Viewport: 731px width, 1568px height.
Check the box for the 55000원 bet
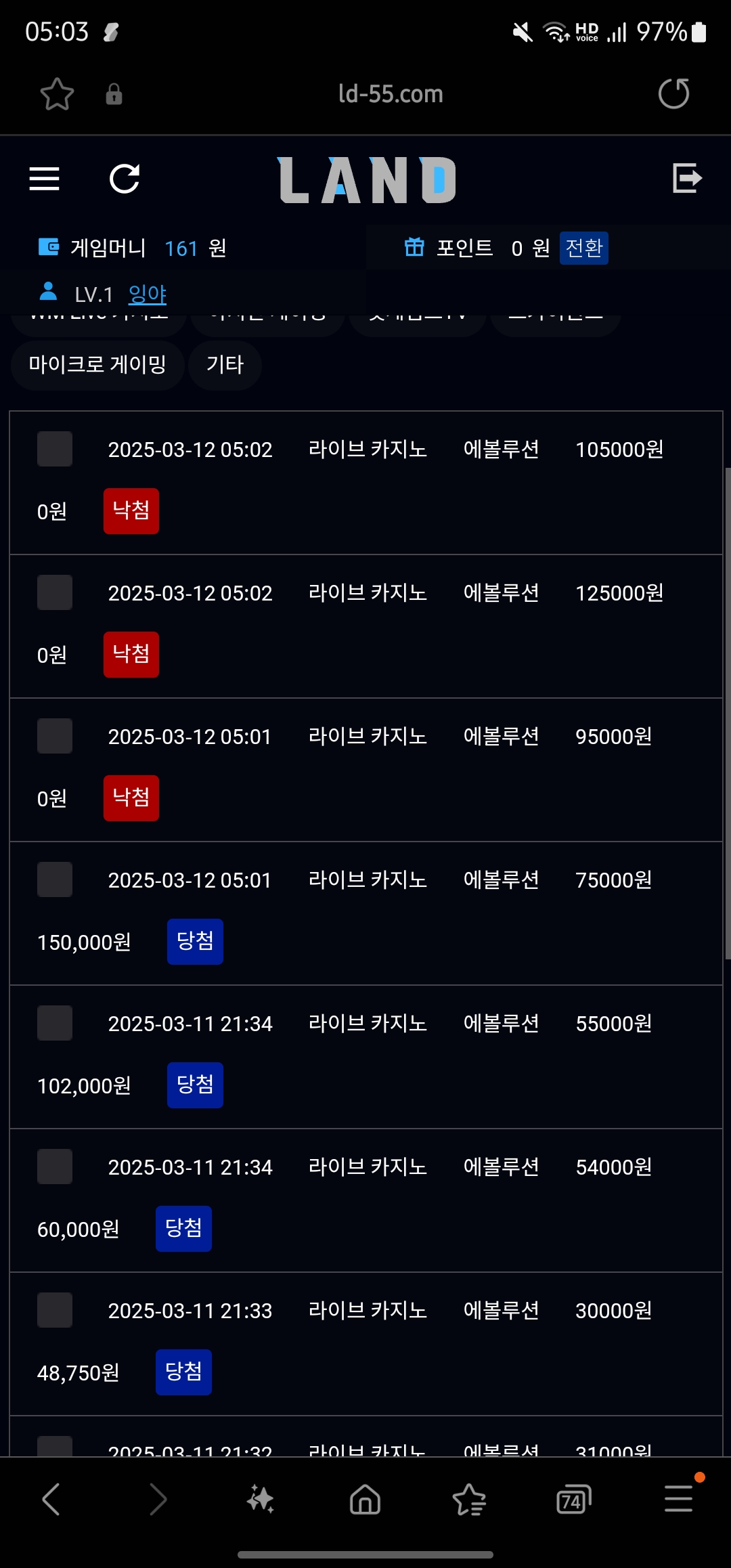tap(55, 1023)
